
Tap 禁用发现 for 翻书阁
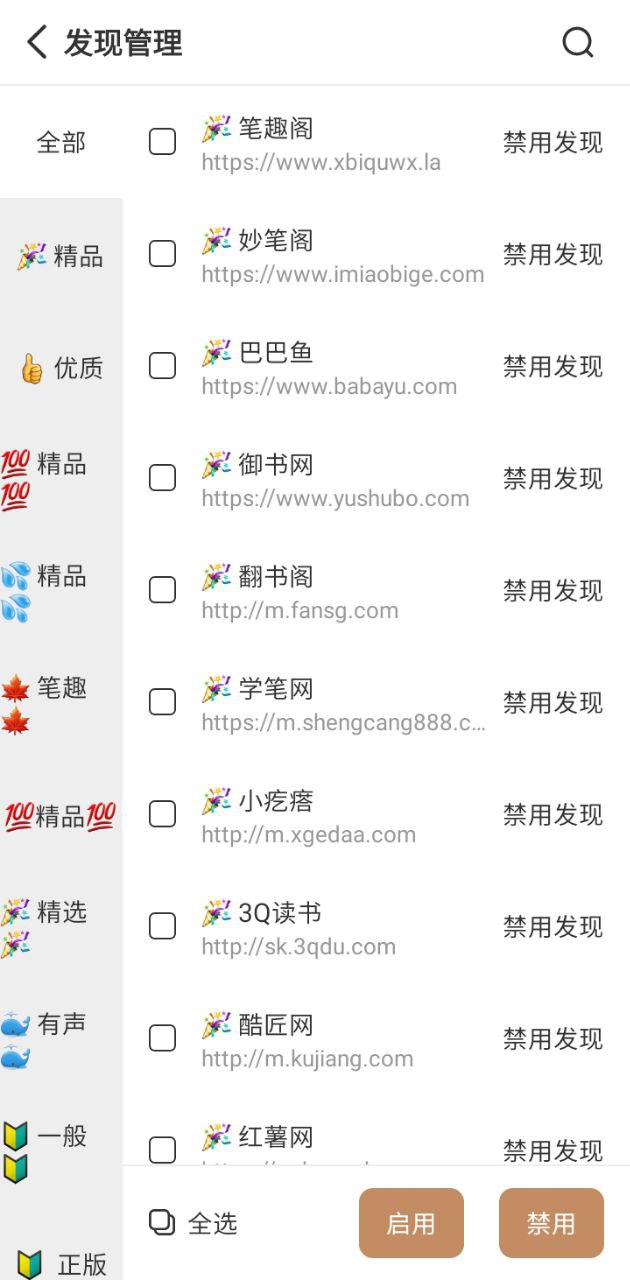(553, 591)
